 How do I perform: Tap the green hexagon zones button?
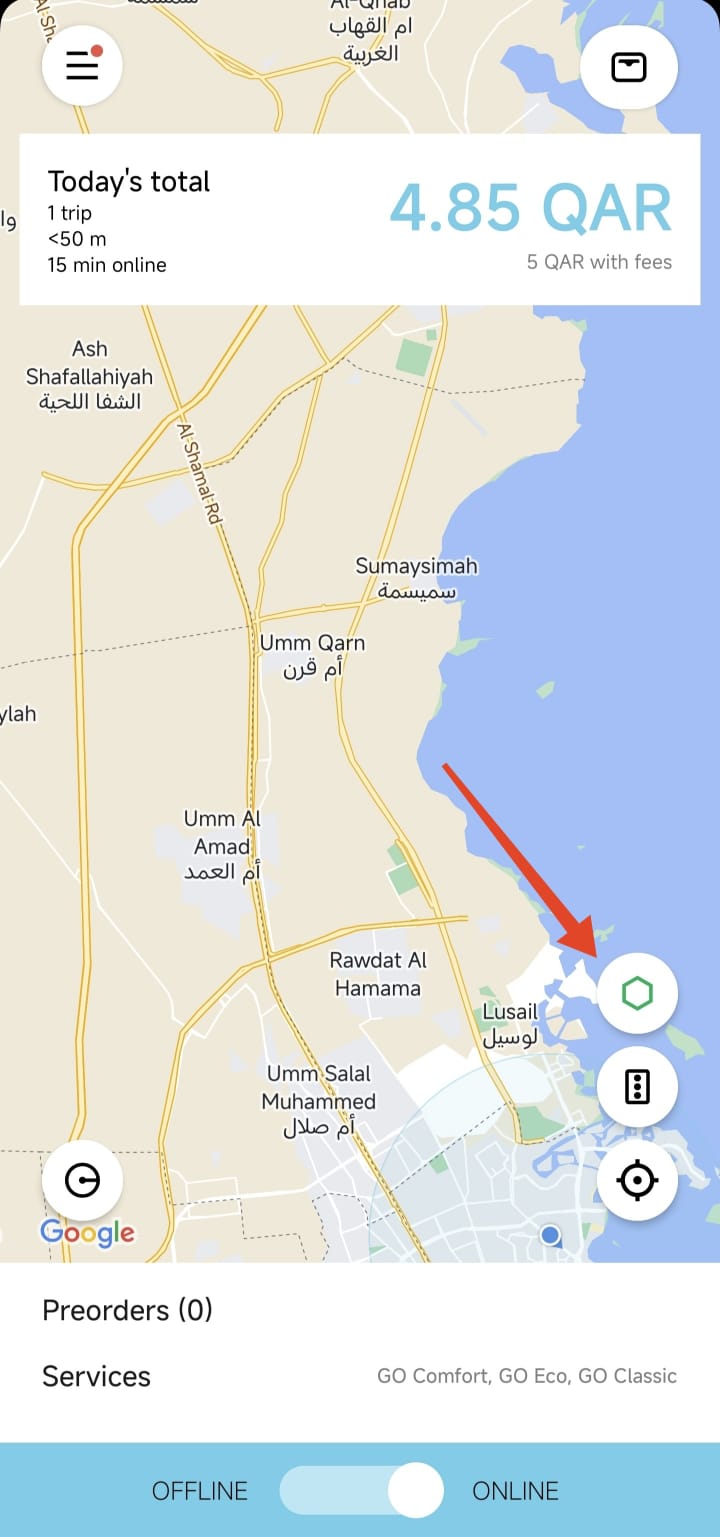(637, 993)
